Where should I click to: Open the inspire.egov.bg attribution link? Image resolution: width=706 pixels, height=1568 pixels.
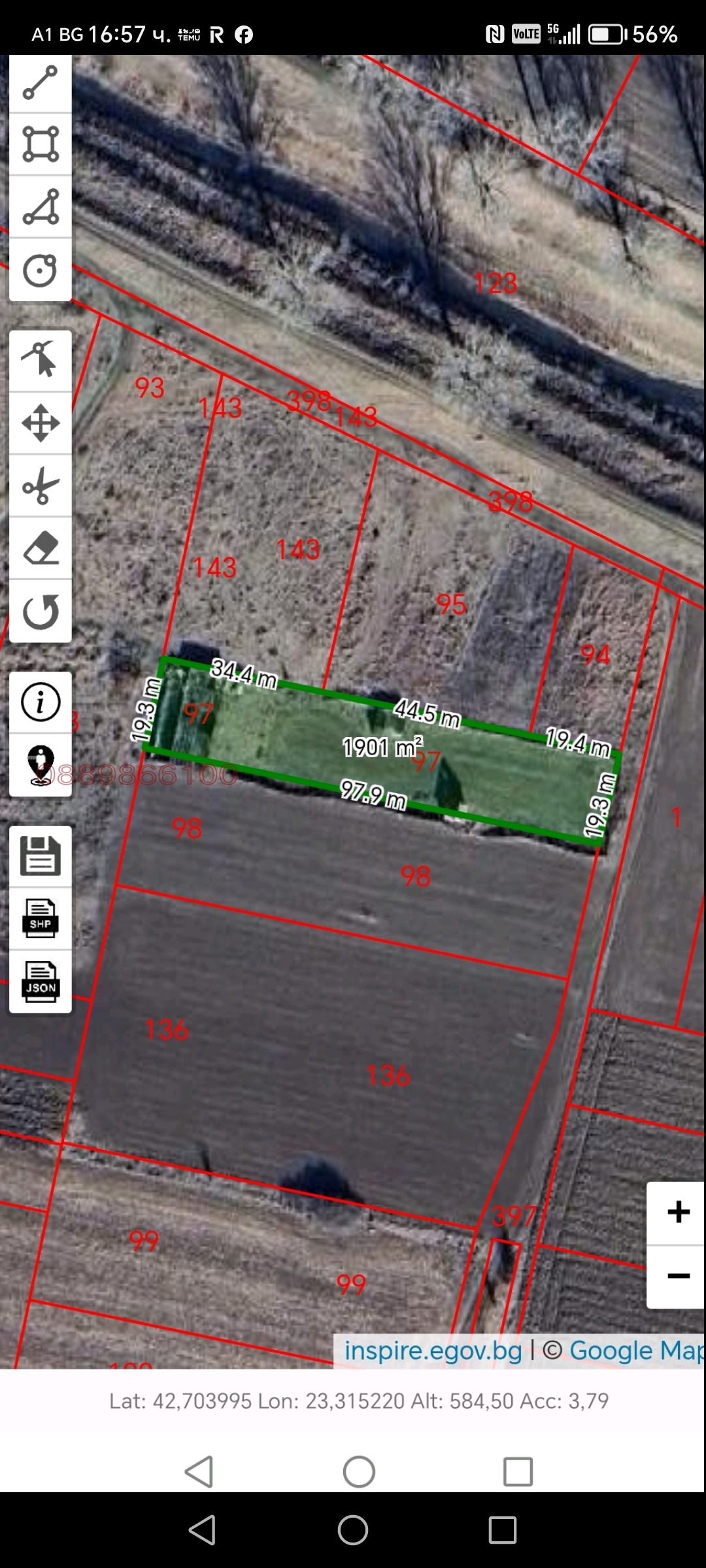point(433,1350)
